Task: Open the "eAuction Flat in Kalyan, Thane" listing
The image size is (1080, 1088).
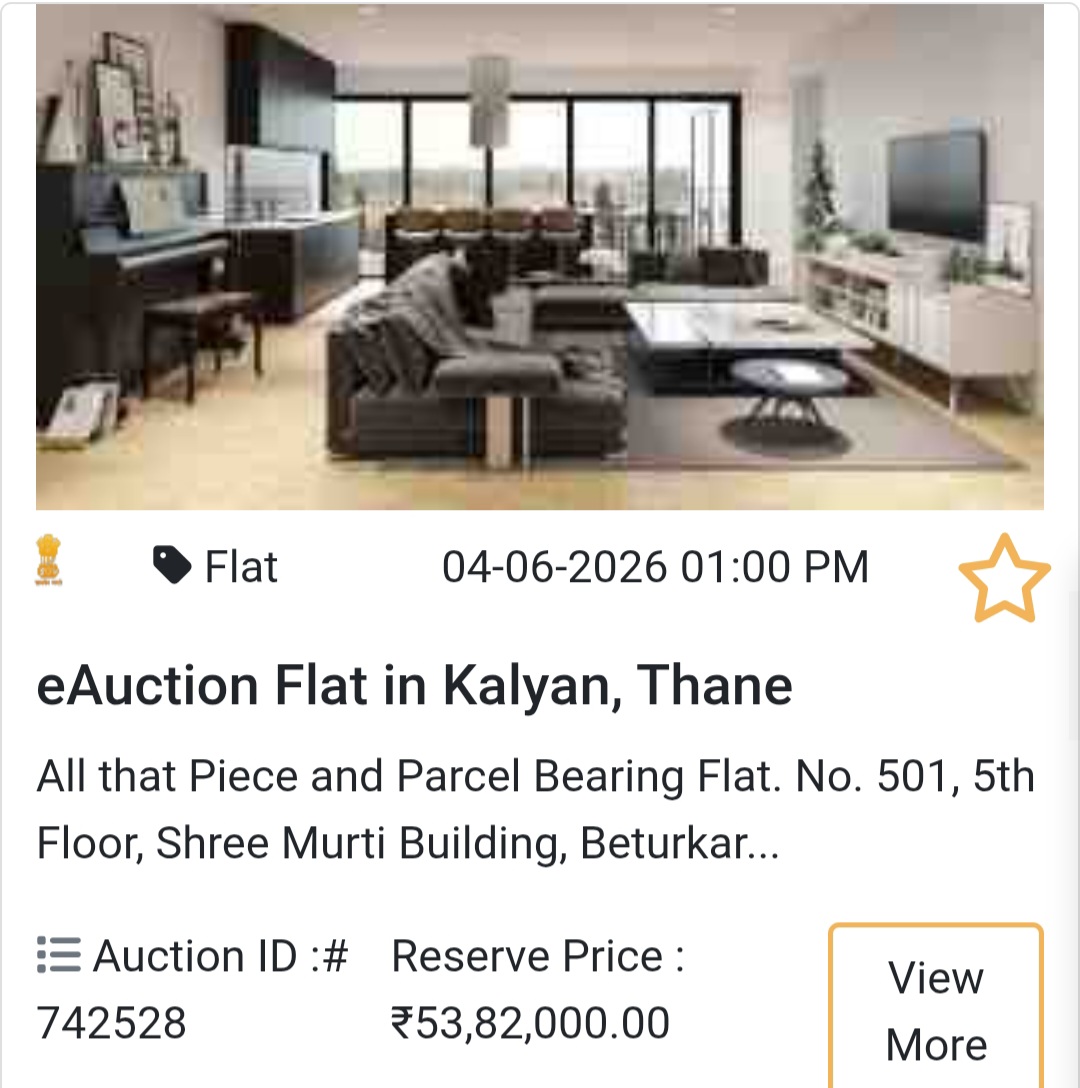Action: pyautogui.click(x=416, y=686)
